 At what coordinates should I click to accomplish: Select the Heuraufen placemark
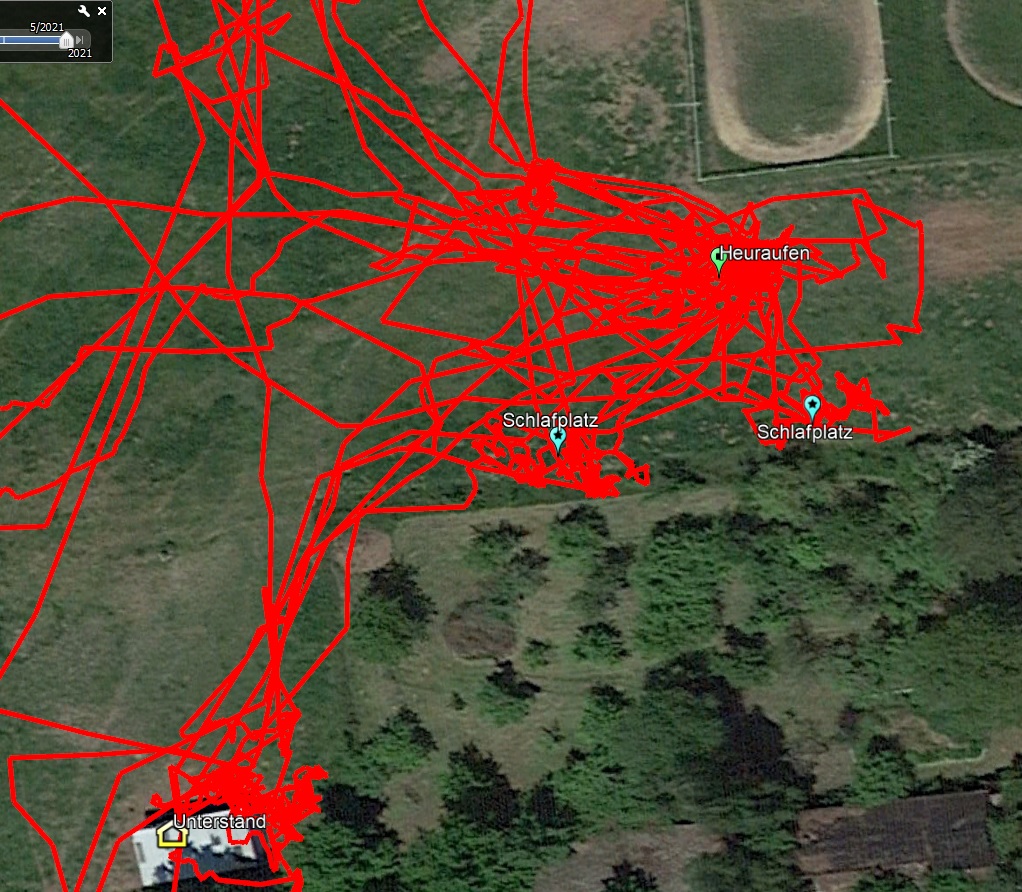[718, 260]
